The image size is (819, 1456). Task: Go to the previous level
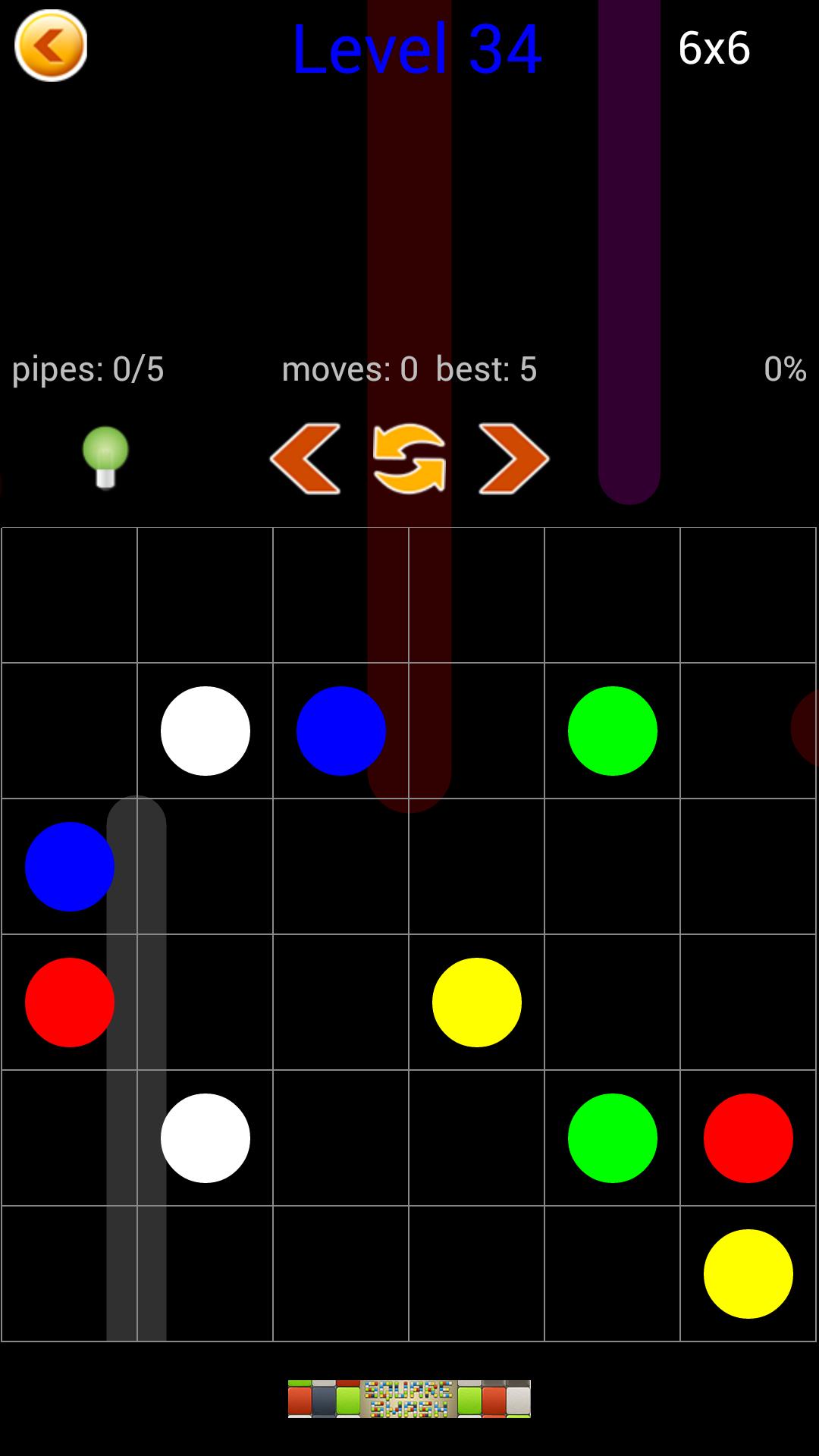coord(305,459)
